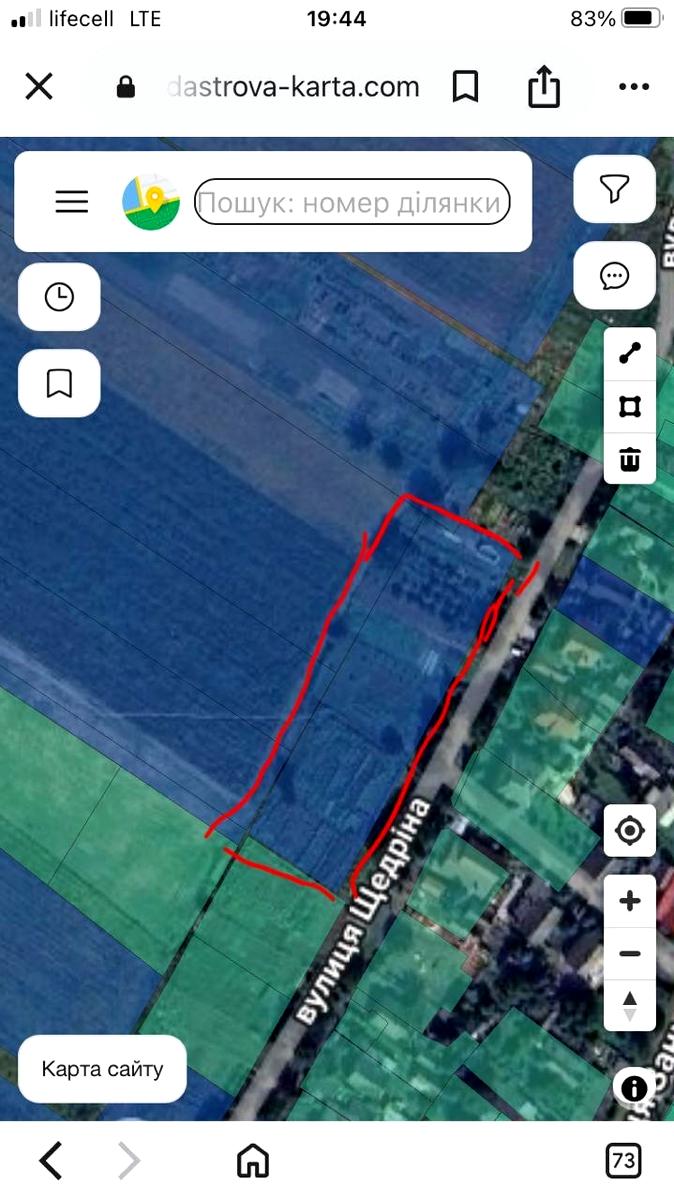Open the history clock button
Viewport: 674px width, 1200px height.
coord(59,297)
